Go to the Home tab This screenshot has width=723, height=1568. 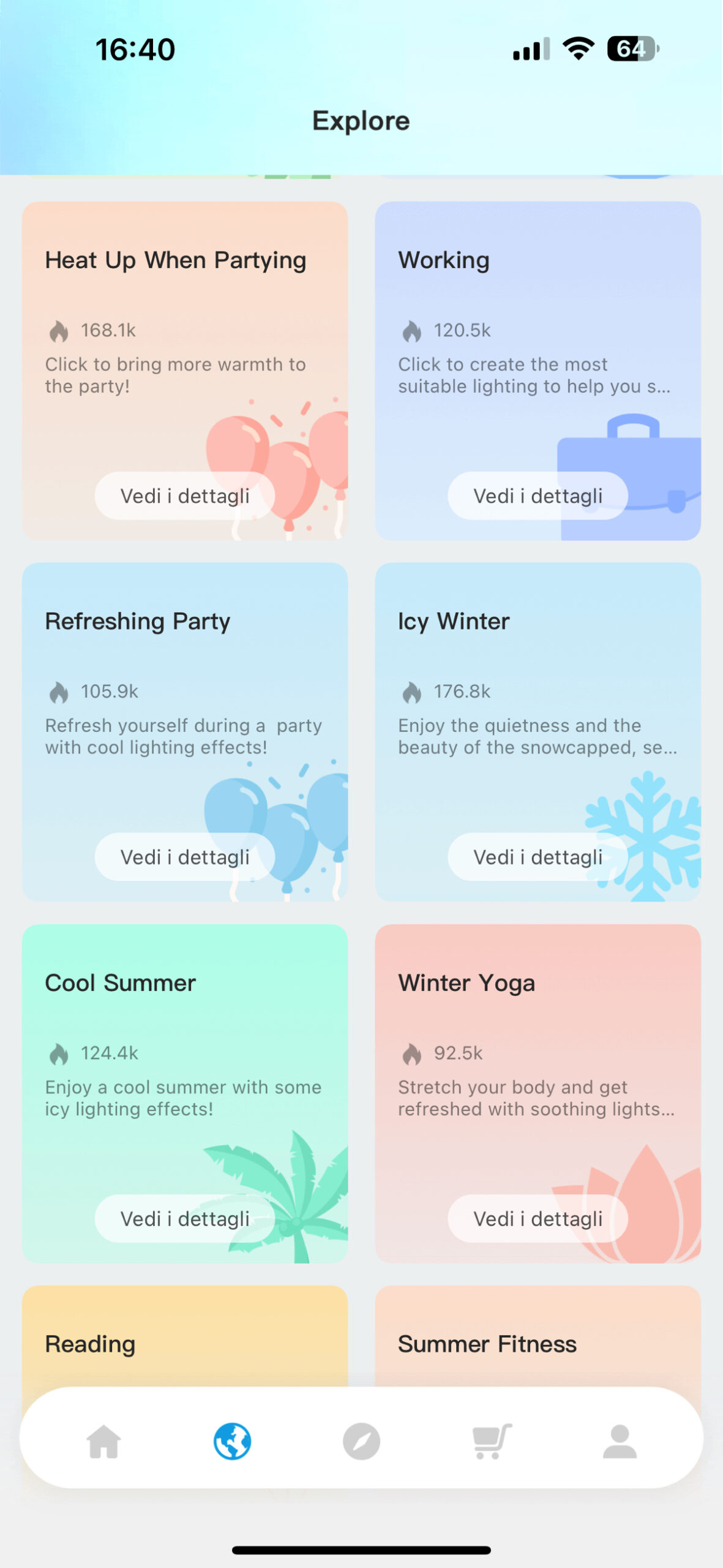click(104, 1441)
